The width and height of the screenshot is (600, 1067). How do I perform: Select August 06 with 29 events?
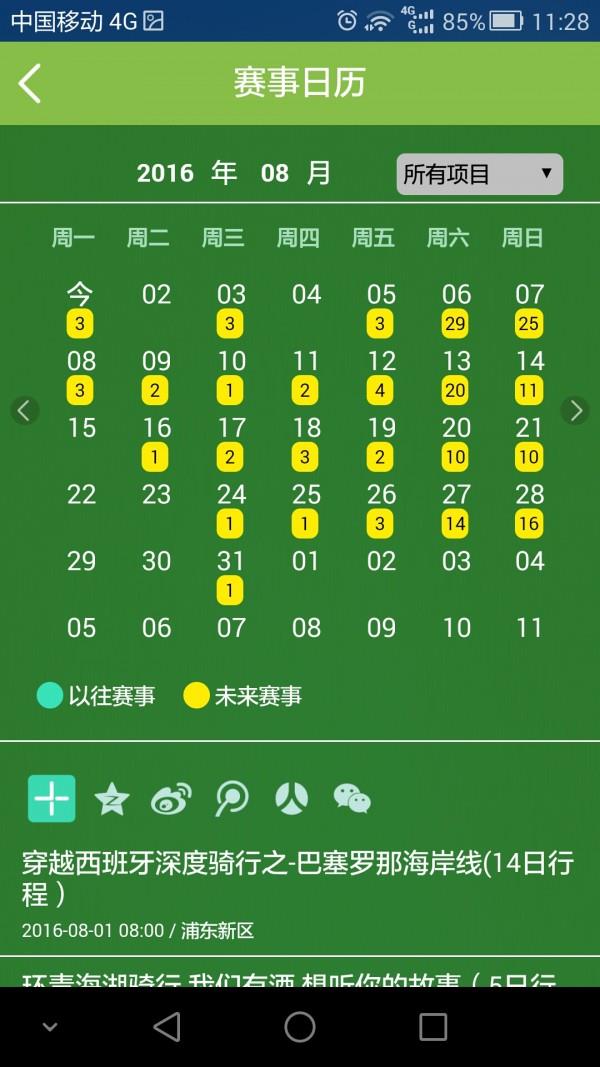(456, 306)
